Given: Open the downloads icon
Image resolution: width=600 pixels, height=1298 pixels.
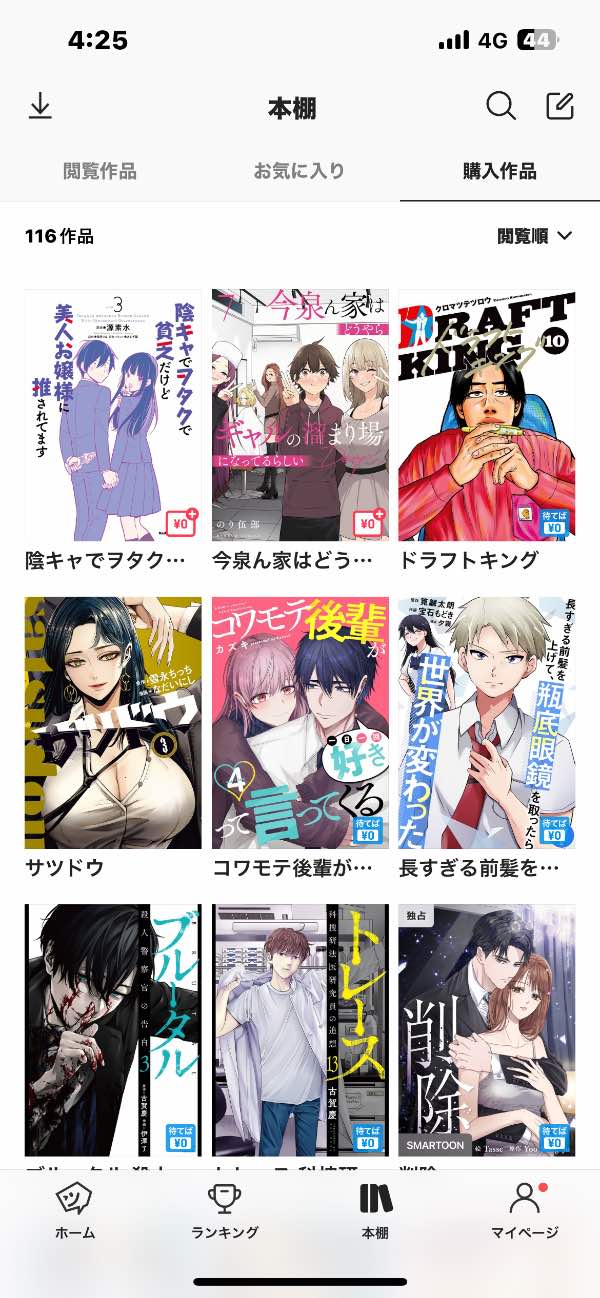Looking at the screenshot, I should pos(40,106).
